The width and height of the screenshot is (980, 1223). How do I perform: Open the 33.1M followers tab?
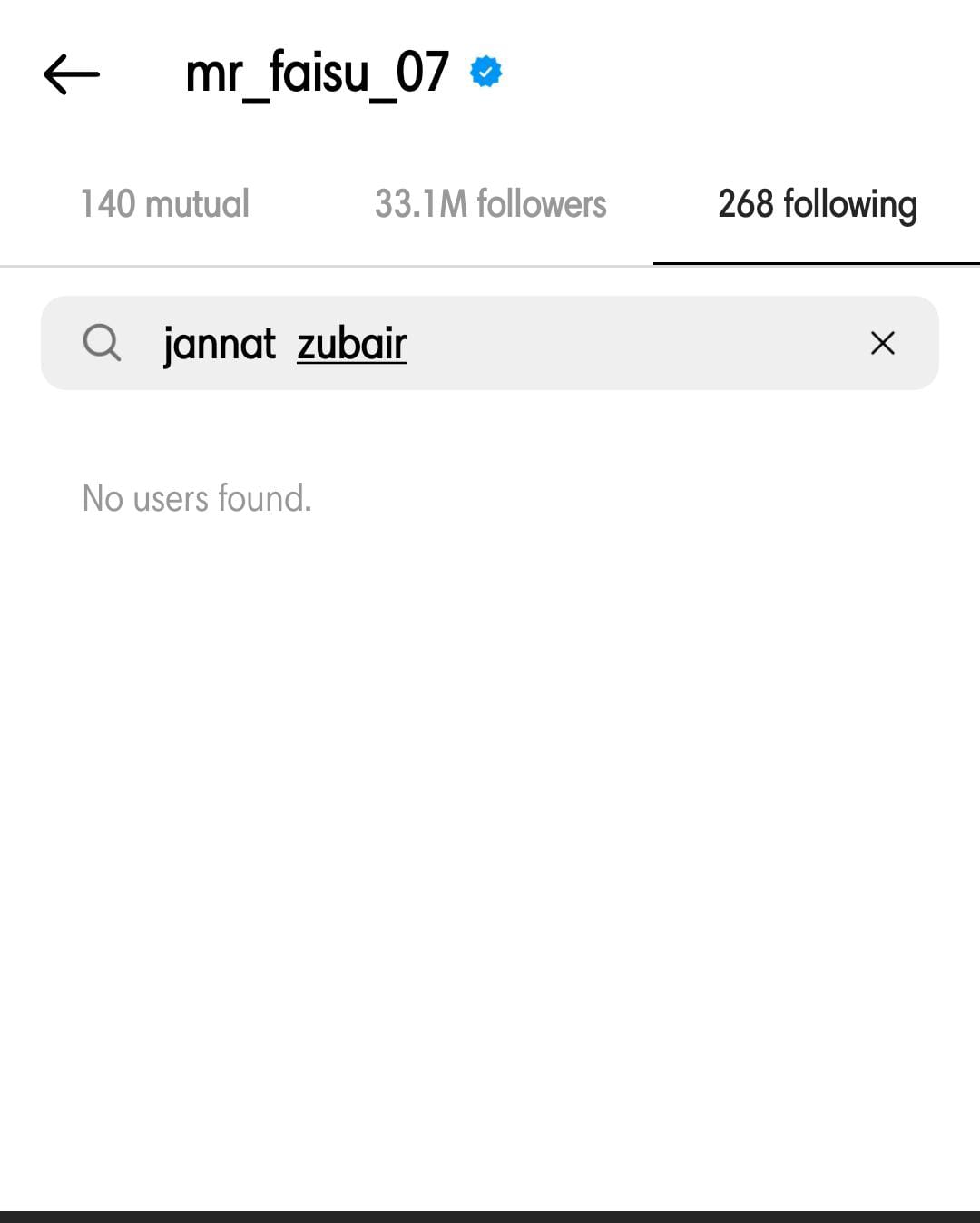(x=490, y=204)
